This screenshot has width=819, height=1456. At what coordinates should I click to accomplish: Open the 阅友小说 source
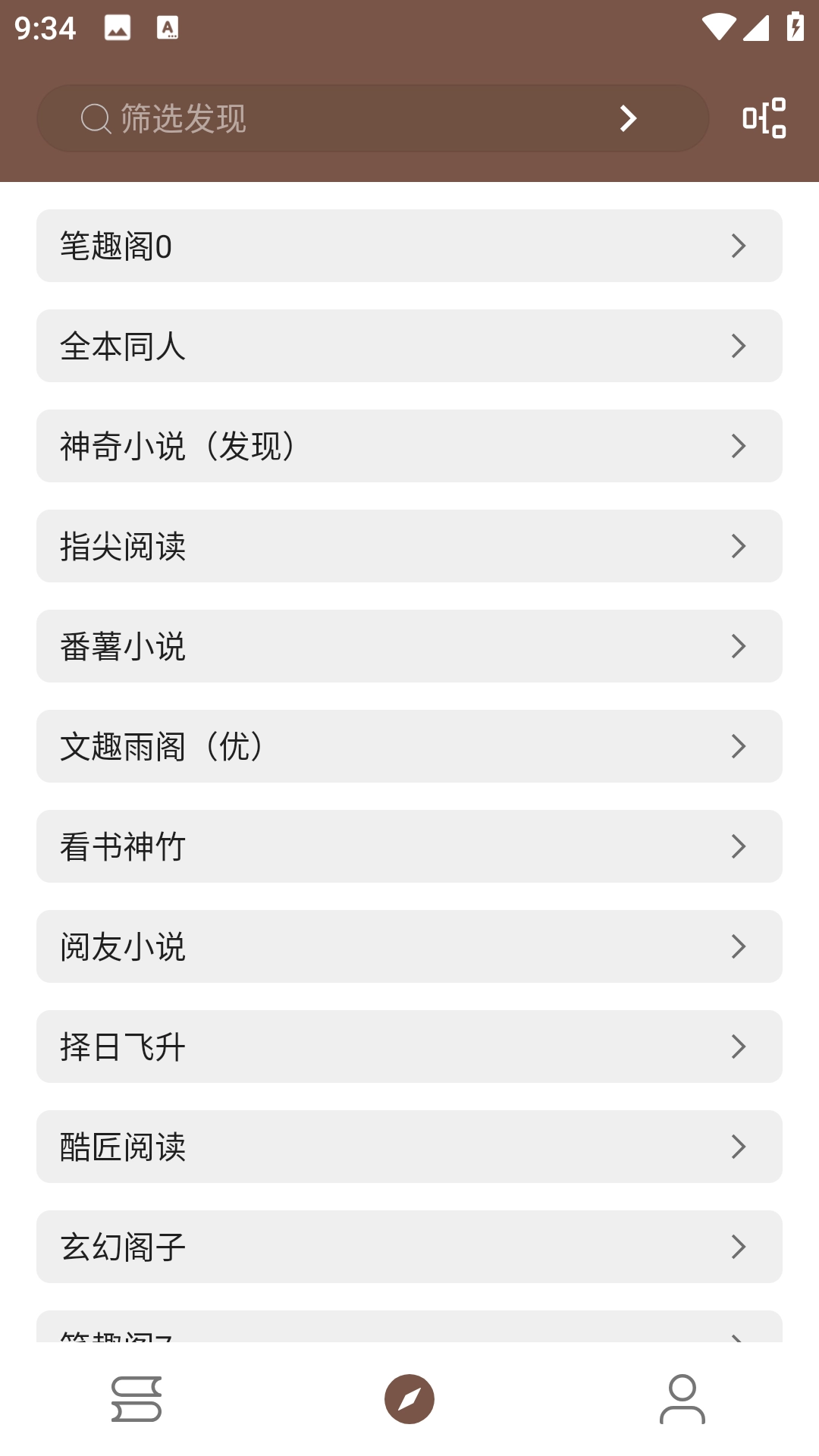click(303, 946)
